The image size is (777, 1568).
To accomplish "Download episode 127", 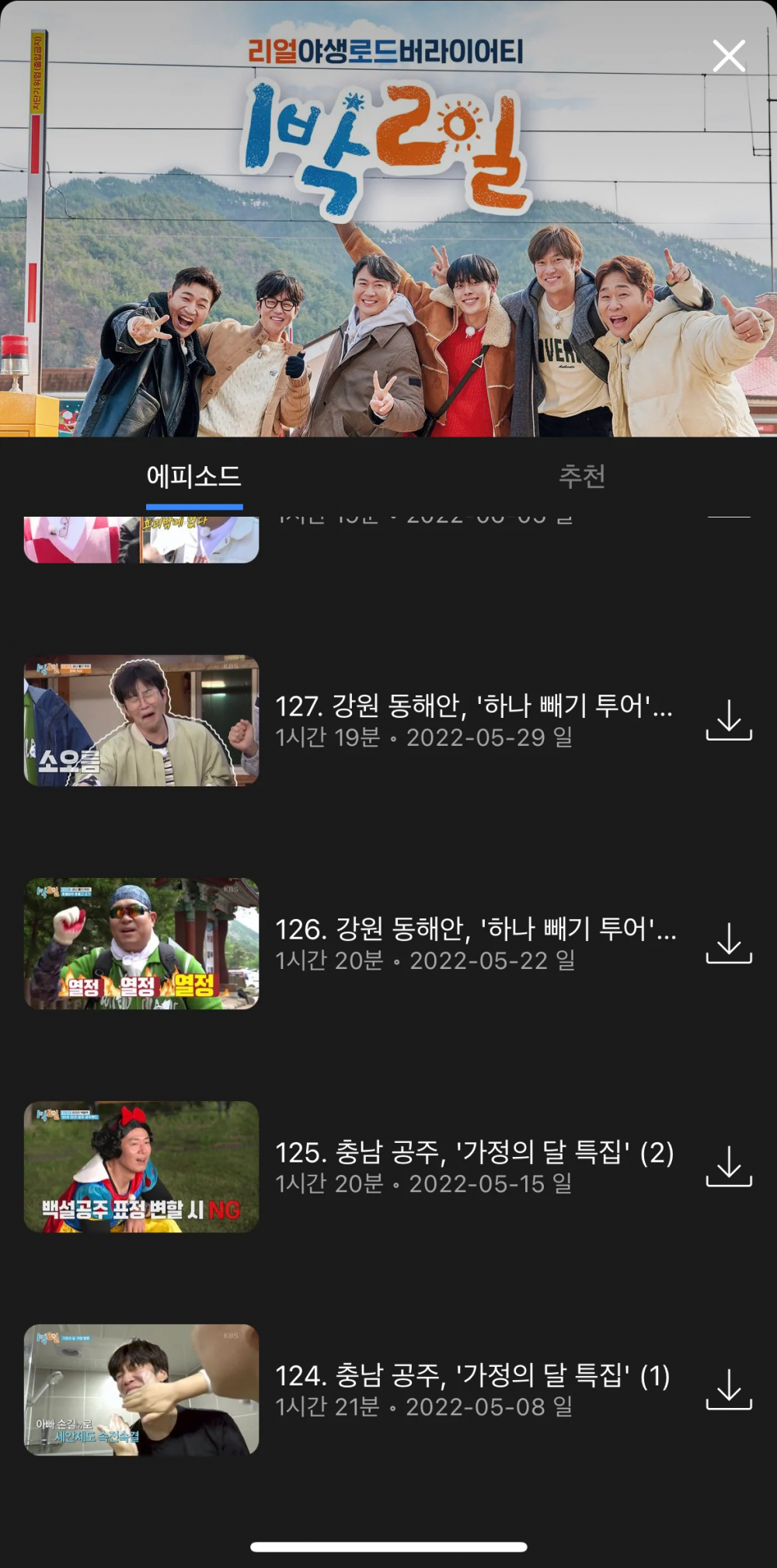I will tap(729, 720).
